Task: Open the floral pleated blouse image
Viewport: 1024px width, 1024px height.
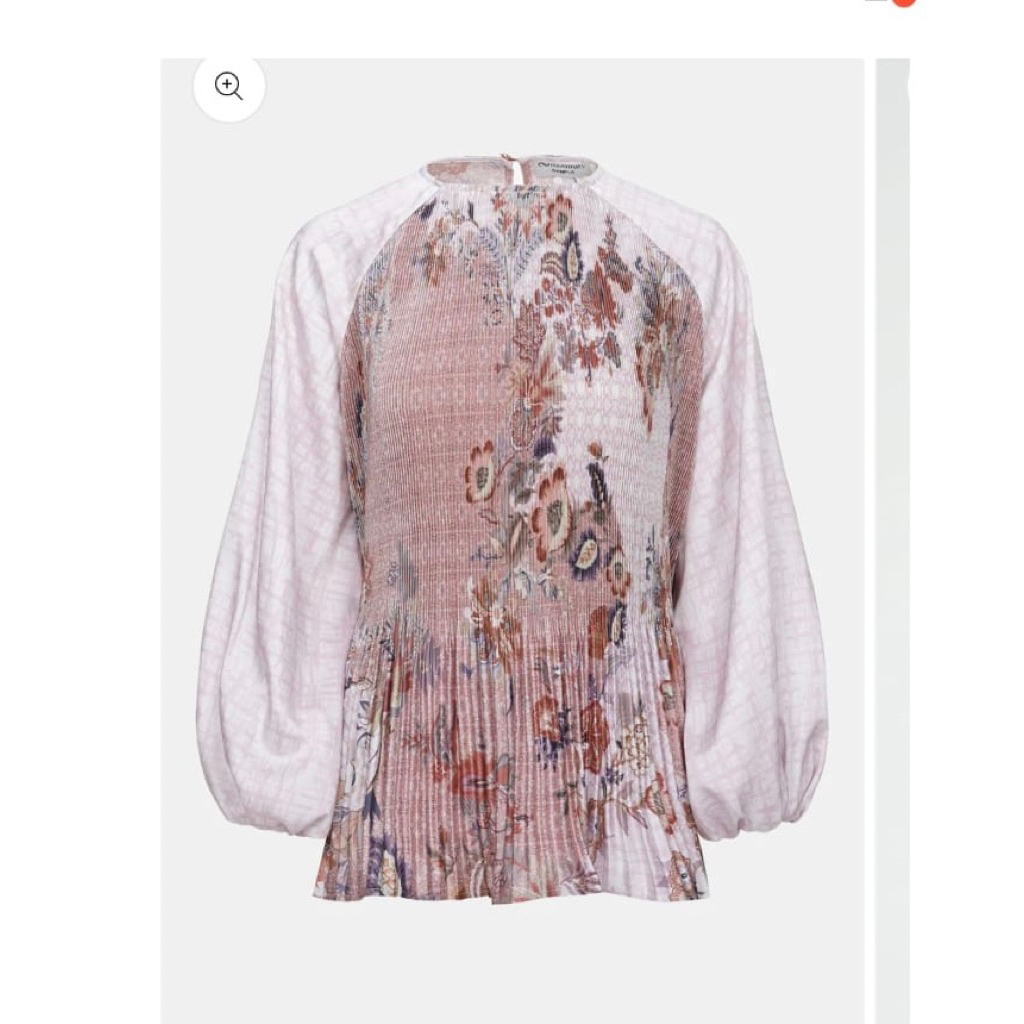Action: click(512, 530)
